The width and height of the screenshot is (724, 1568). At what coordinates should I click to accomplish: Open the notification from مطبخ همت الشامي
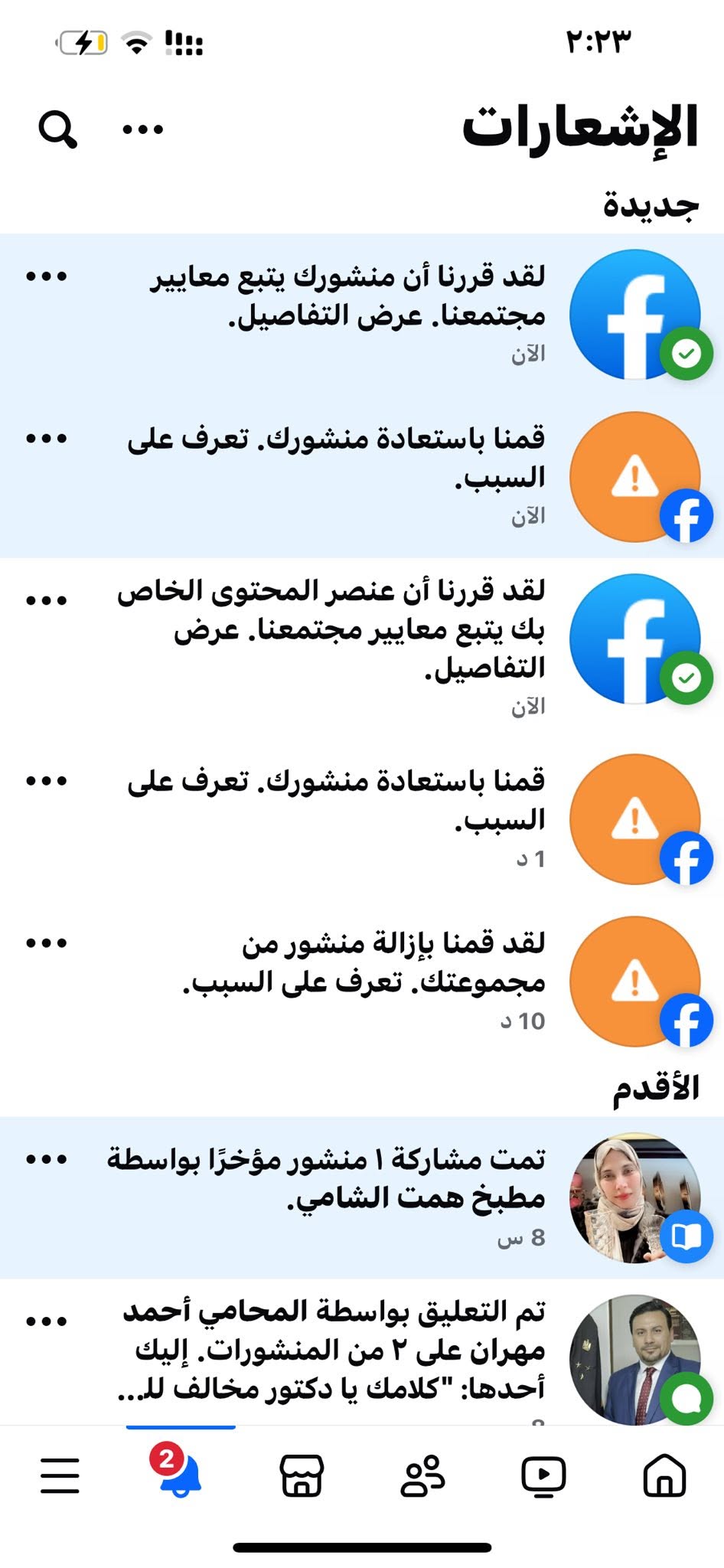point(362,1197)
